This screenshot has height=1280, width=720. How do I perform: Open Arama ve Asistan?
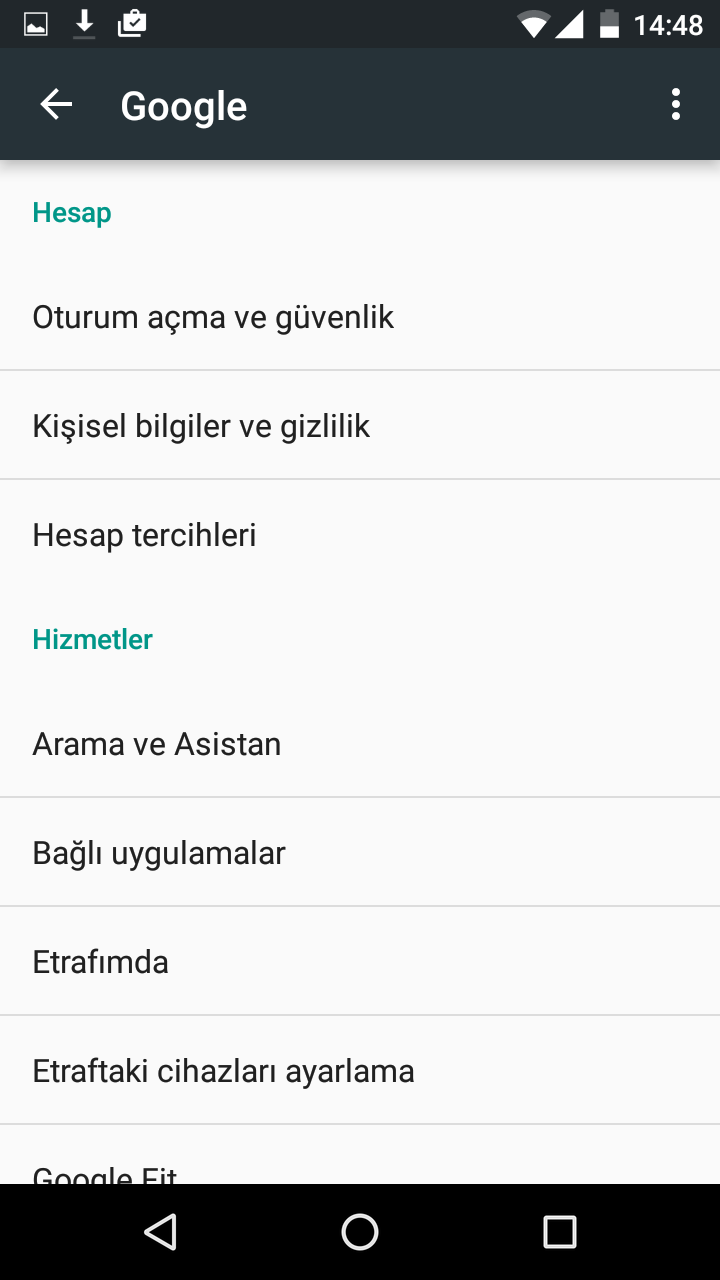[x=360, y=744]
